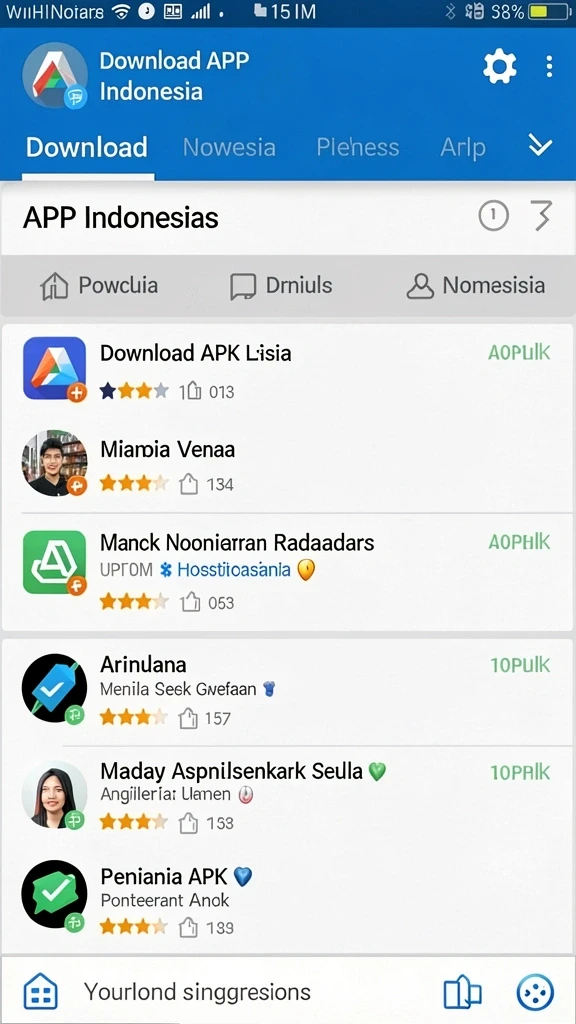Open settings gear icon
The height and width of the screenshot is (1024, 576).
click(x=500, y=67)
